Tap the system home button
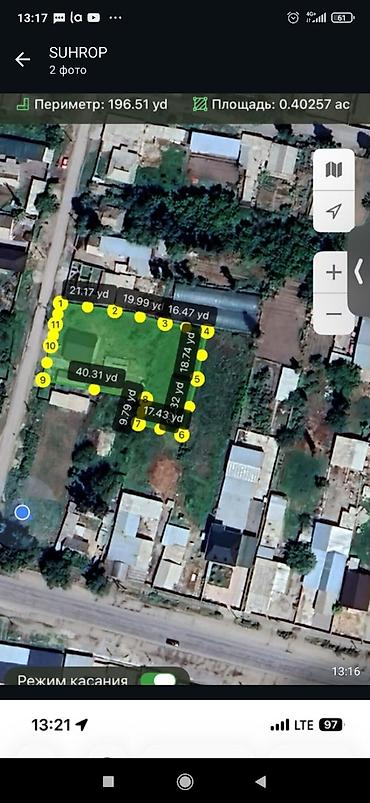This screenshot has height=803, width=370. [185, 781]
